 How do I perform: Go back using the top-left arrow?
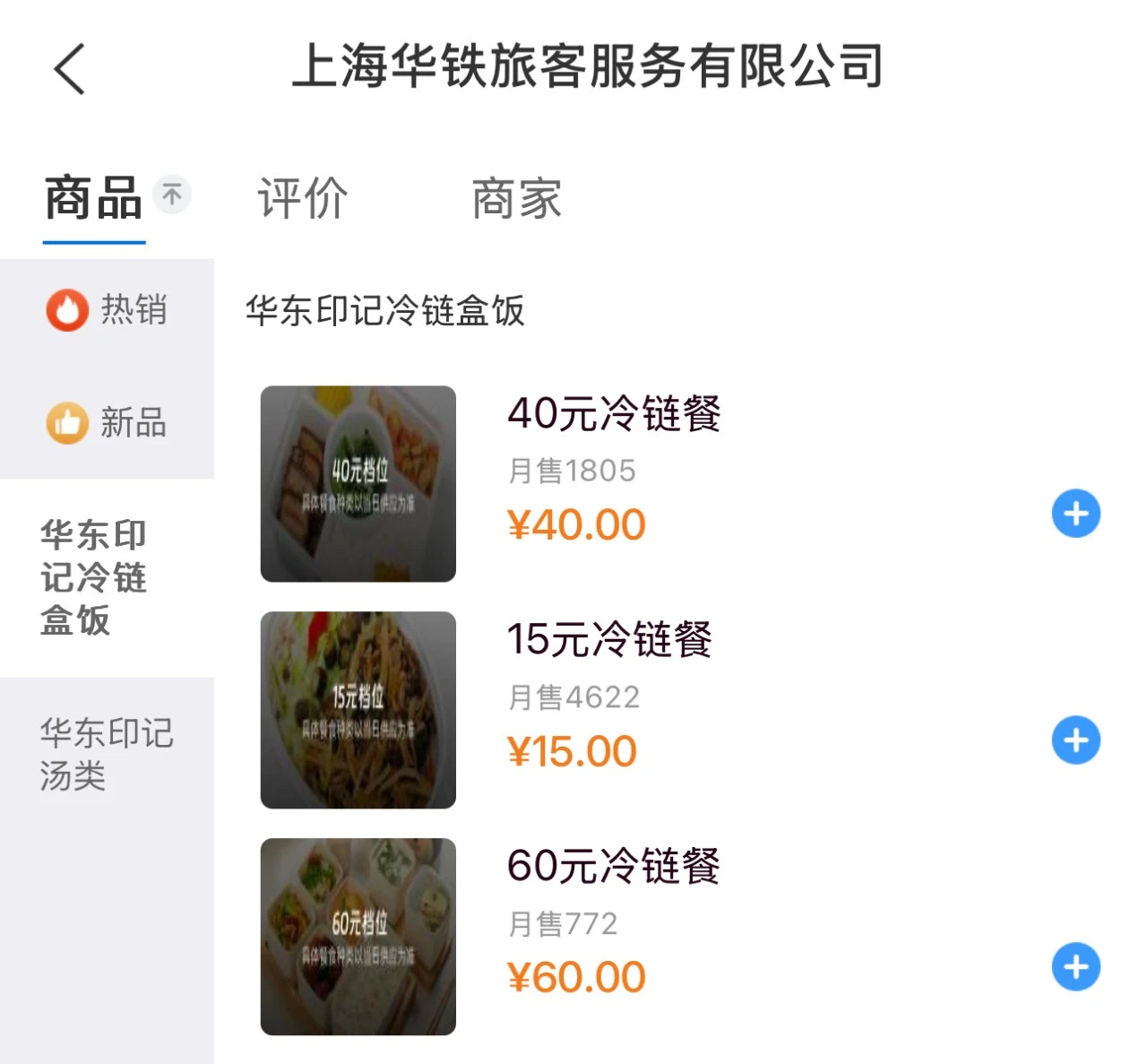(x=70, y=68)
